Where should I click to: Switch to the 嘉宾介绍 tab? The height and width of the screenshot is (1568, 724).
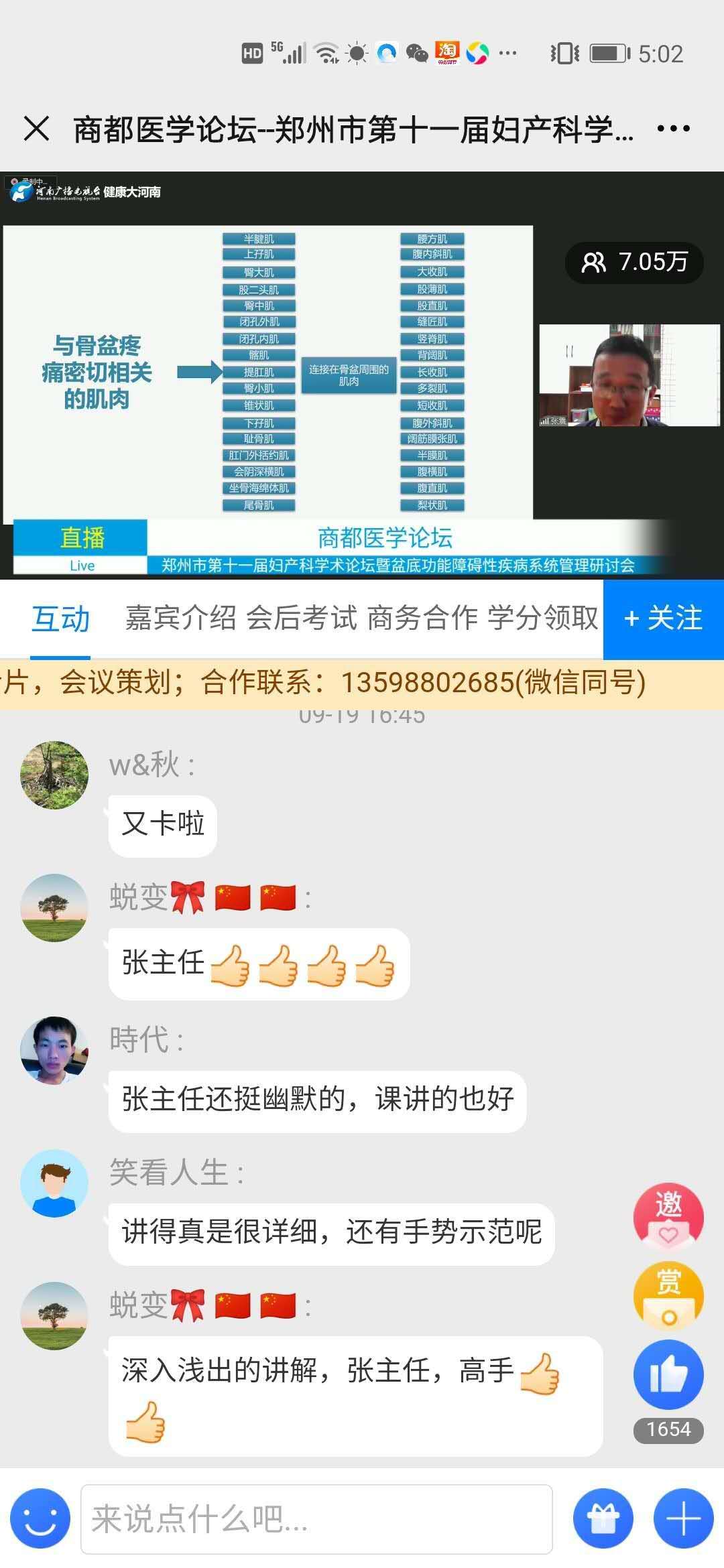(x=180, y=618)
